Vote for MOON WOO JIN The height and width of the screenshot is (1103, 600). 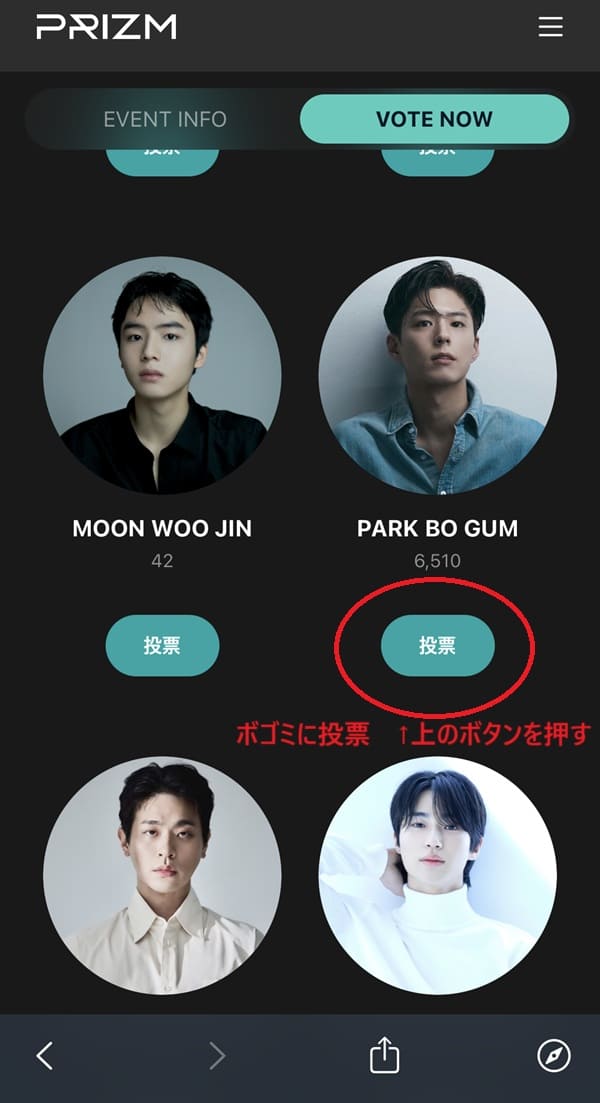point(162,645)
